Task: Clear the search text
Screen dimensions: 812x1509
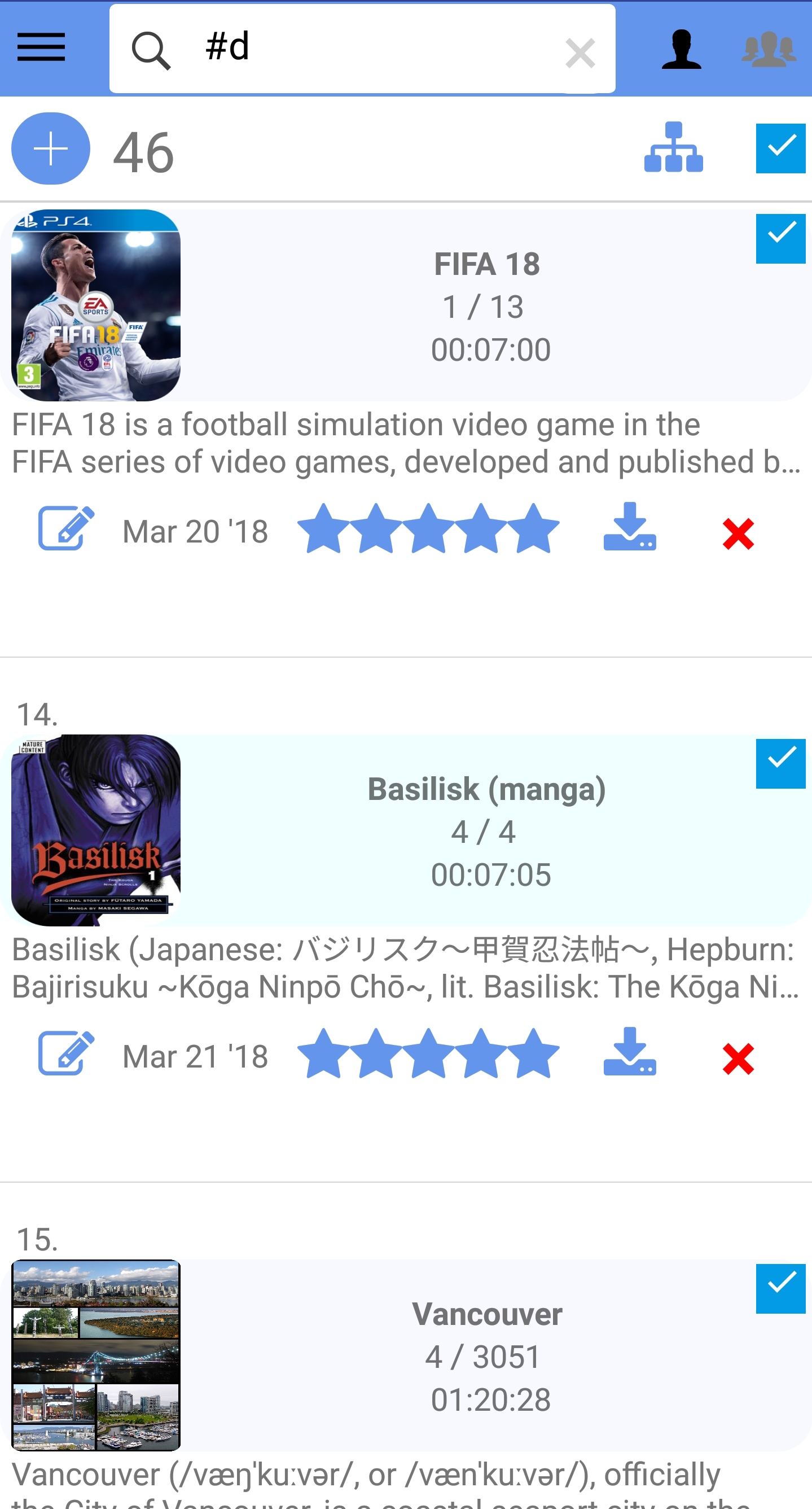Action: point(580,53)
